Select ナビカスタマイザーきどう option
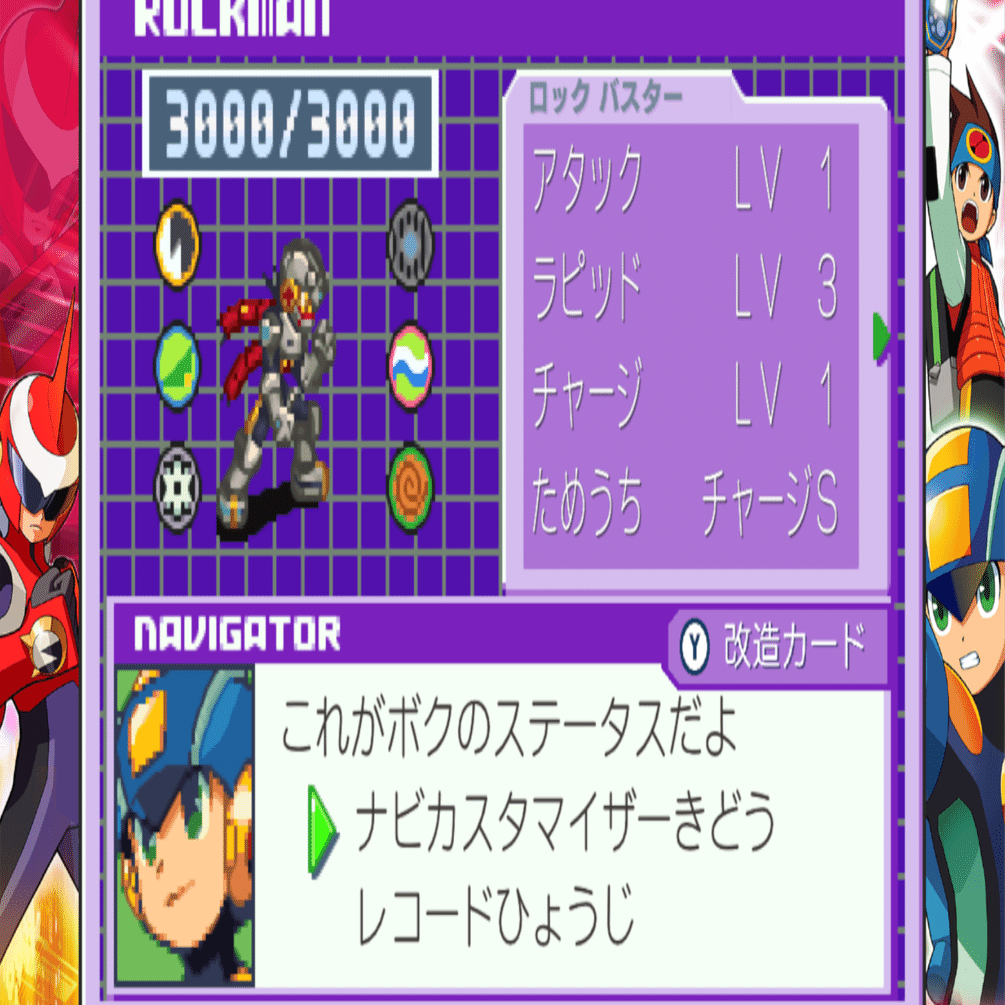Image resolution: width=1005 pixels, height=1005 pixels. point(565,825)
